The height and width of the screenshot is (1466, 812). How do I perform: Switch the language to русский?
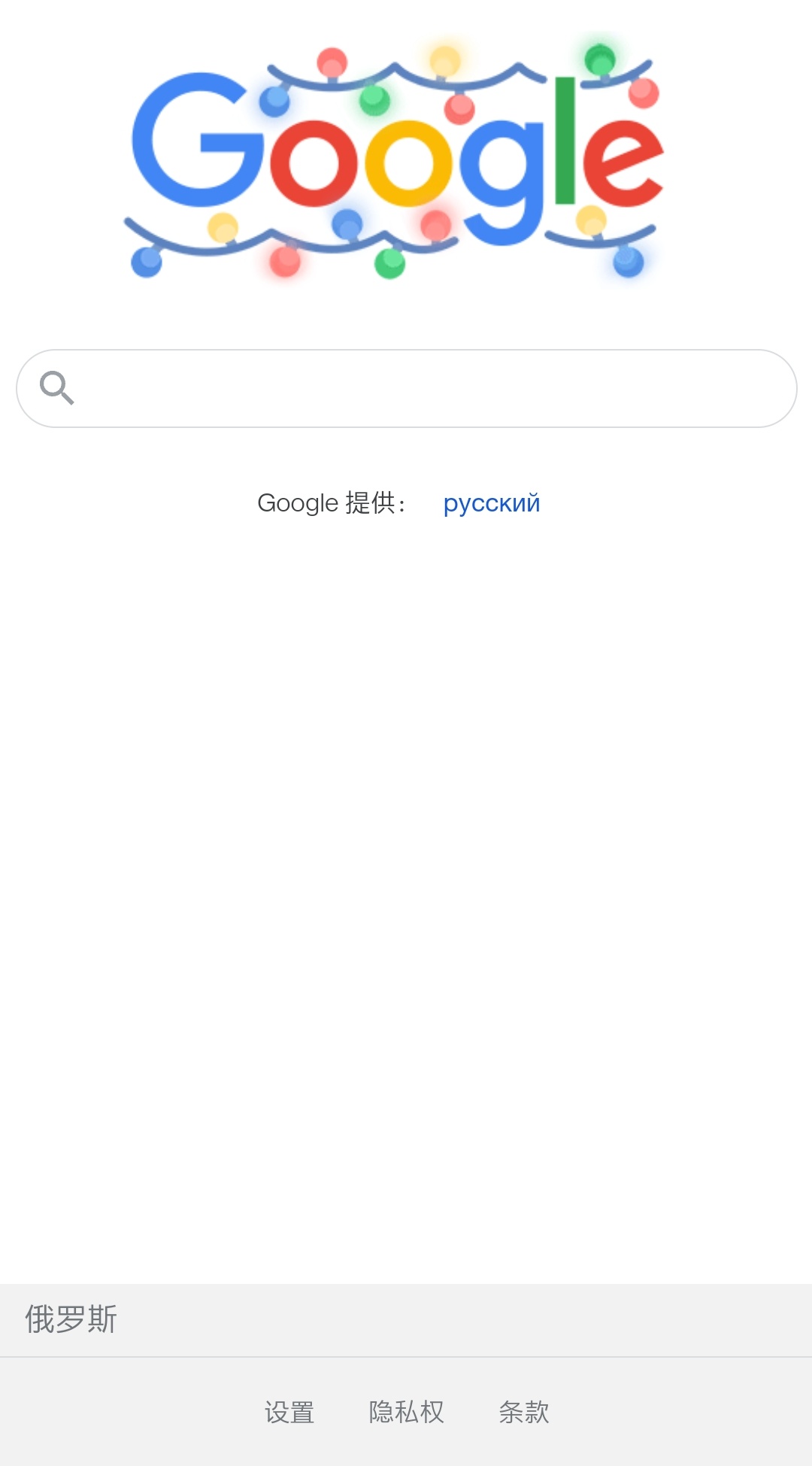[491, 502]
